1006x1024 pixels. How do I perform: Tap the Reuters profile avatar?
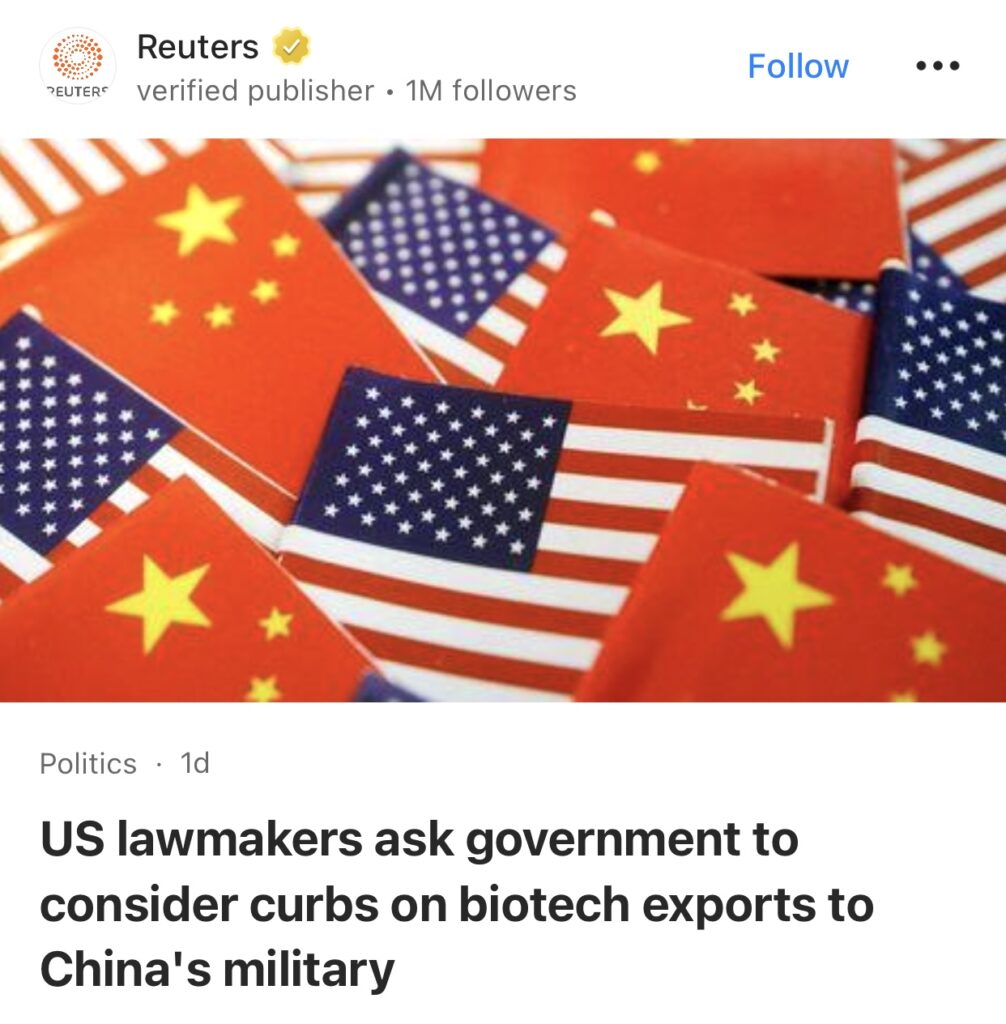point(77,66)
